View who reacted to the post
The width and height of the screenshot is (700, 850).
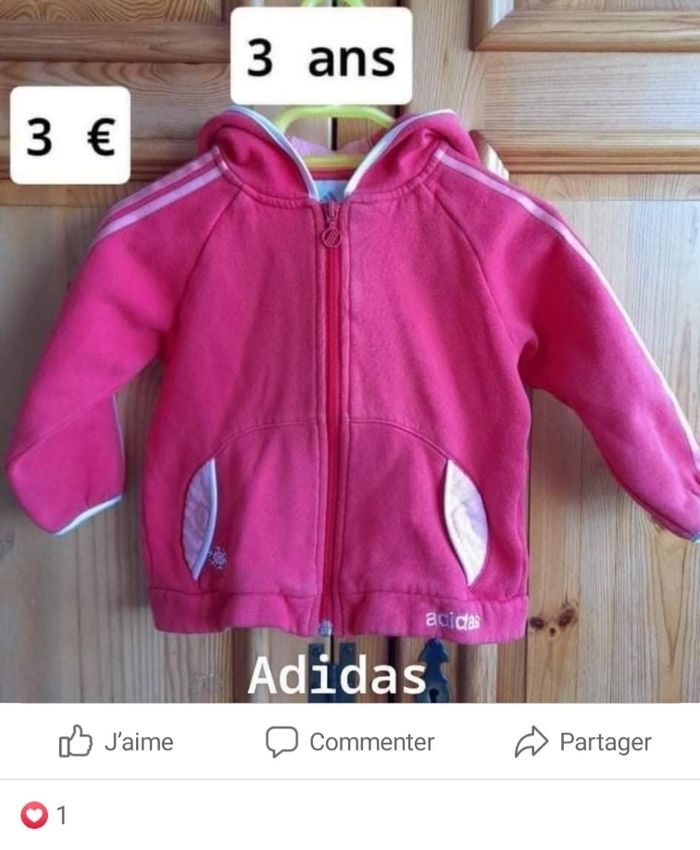pyautogui.click(x=45, y=816)
